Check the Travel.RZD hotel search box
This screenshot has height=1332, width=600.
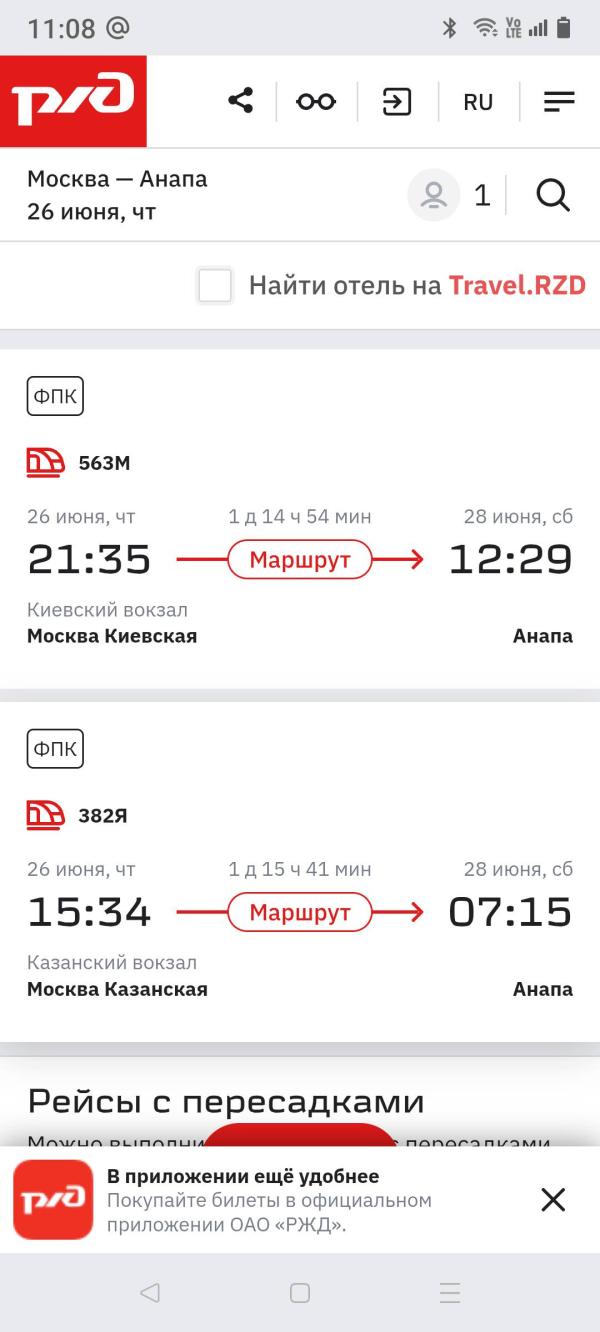[215, 286]
